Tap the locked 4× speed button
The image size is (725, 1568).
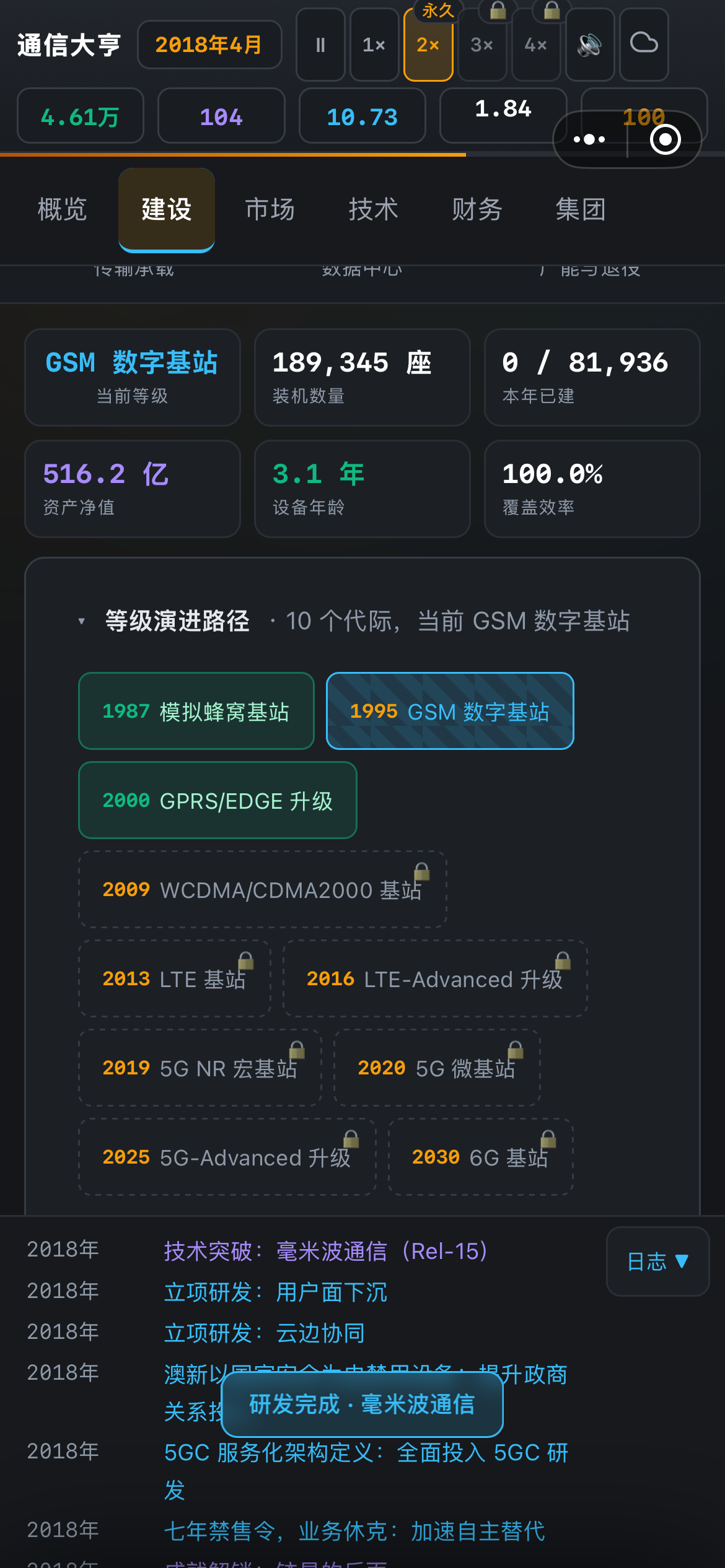536,45
